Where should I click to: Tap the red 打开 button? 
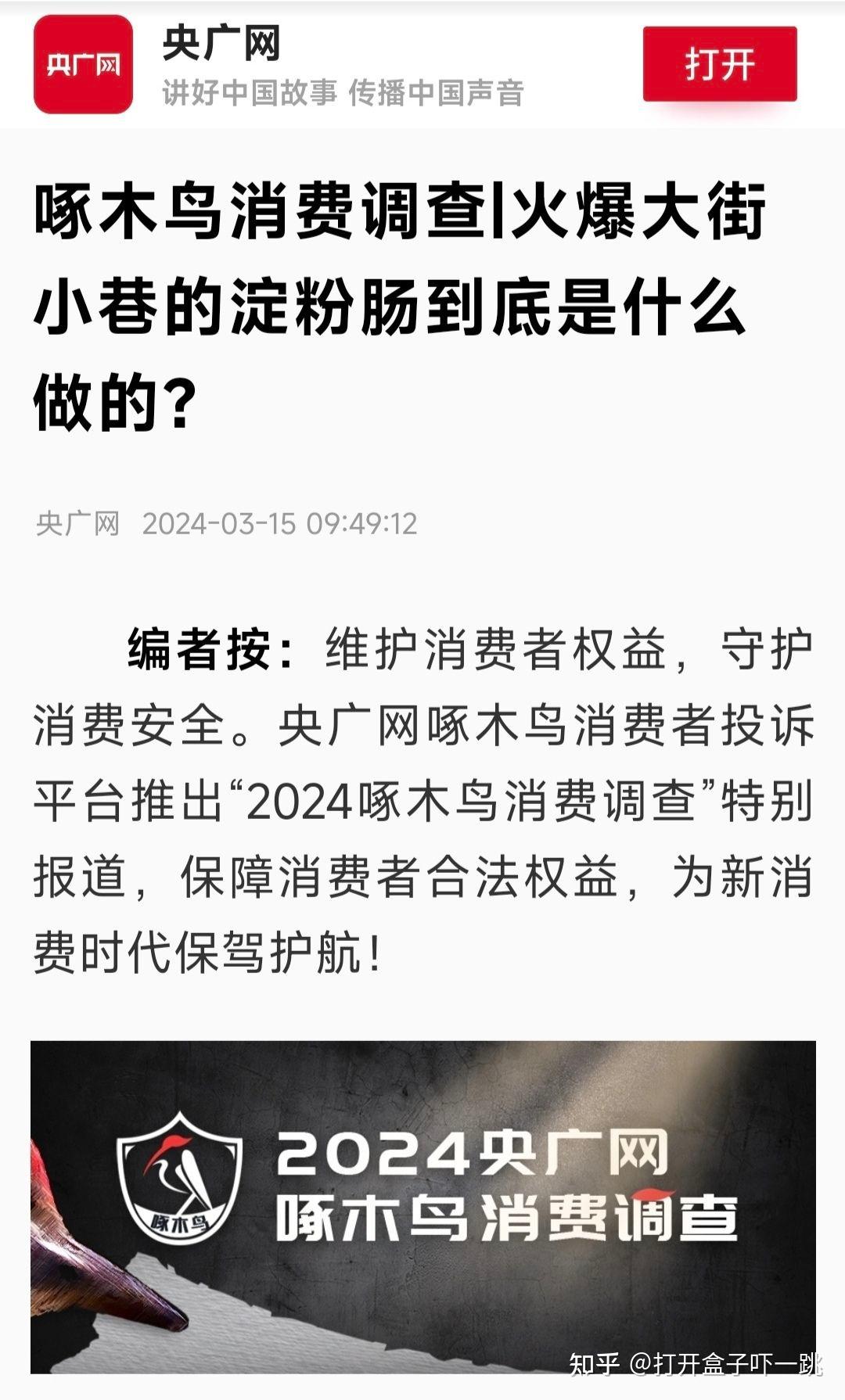719,64
